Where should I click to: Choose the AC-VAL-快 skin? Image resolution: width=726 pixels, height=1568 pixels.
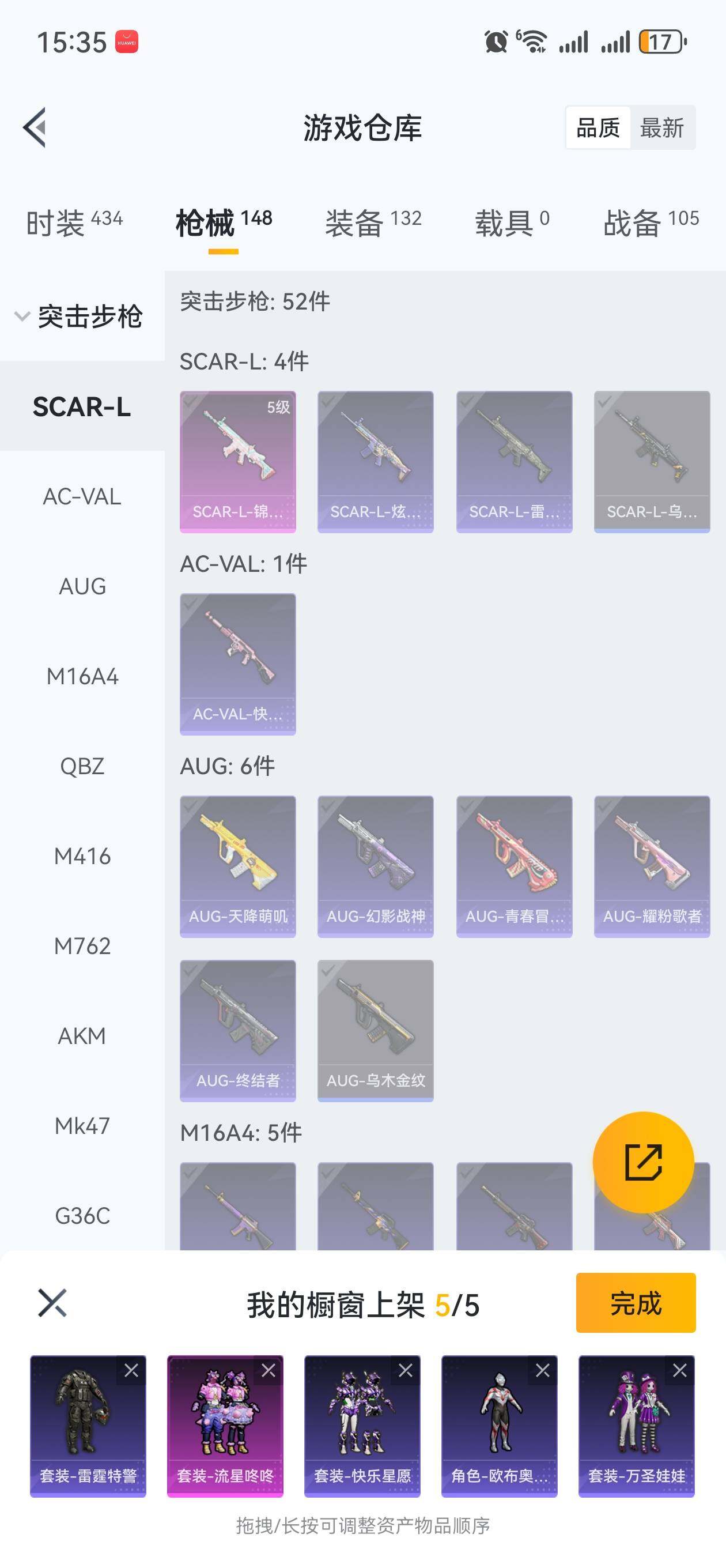pos(238,664)
